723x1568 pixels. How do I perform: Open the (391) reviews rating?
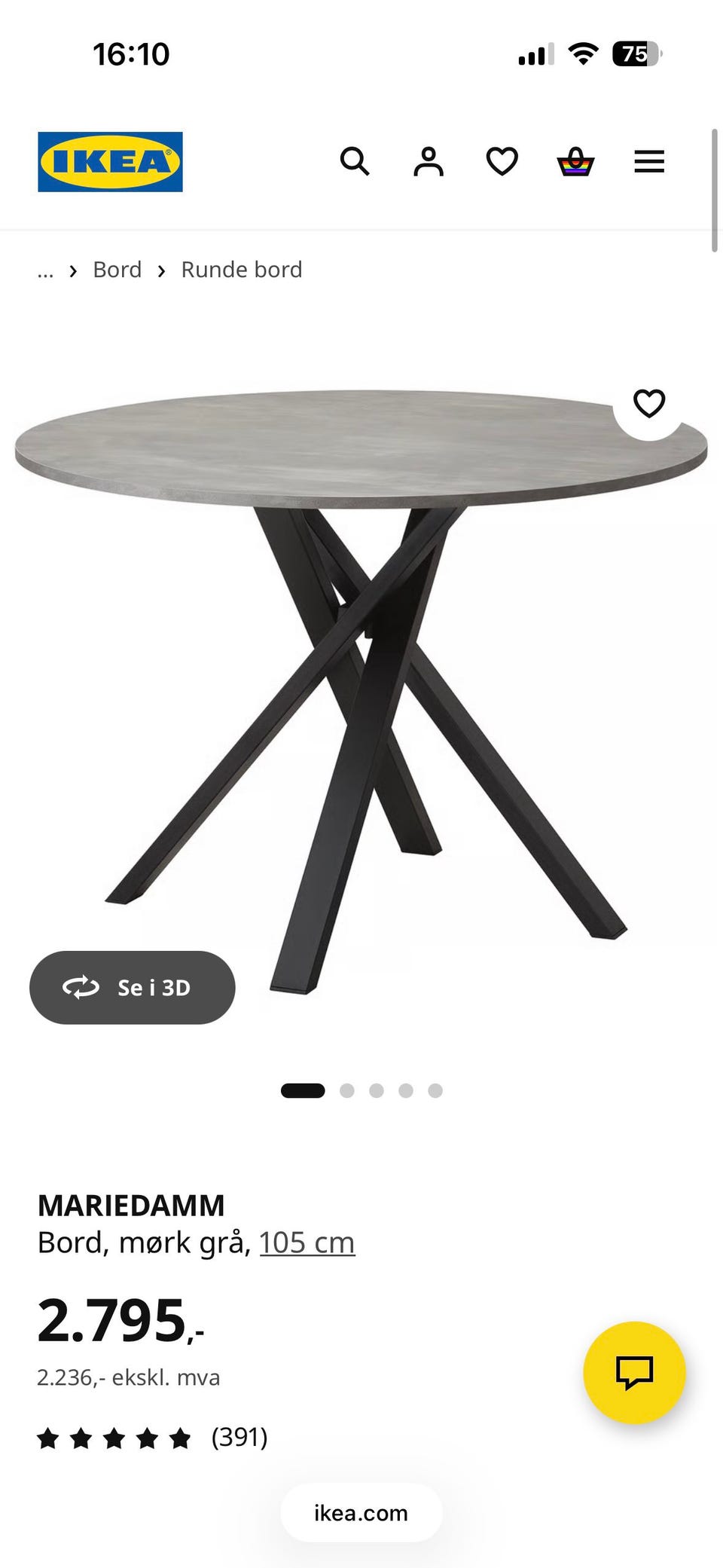153,1438
